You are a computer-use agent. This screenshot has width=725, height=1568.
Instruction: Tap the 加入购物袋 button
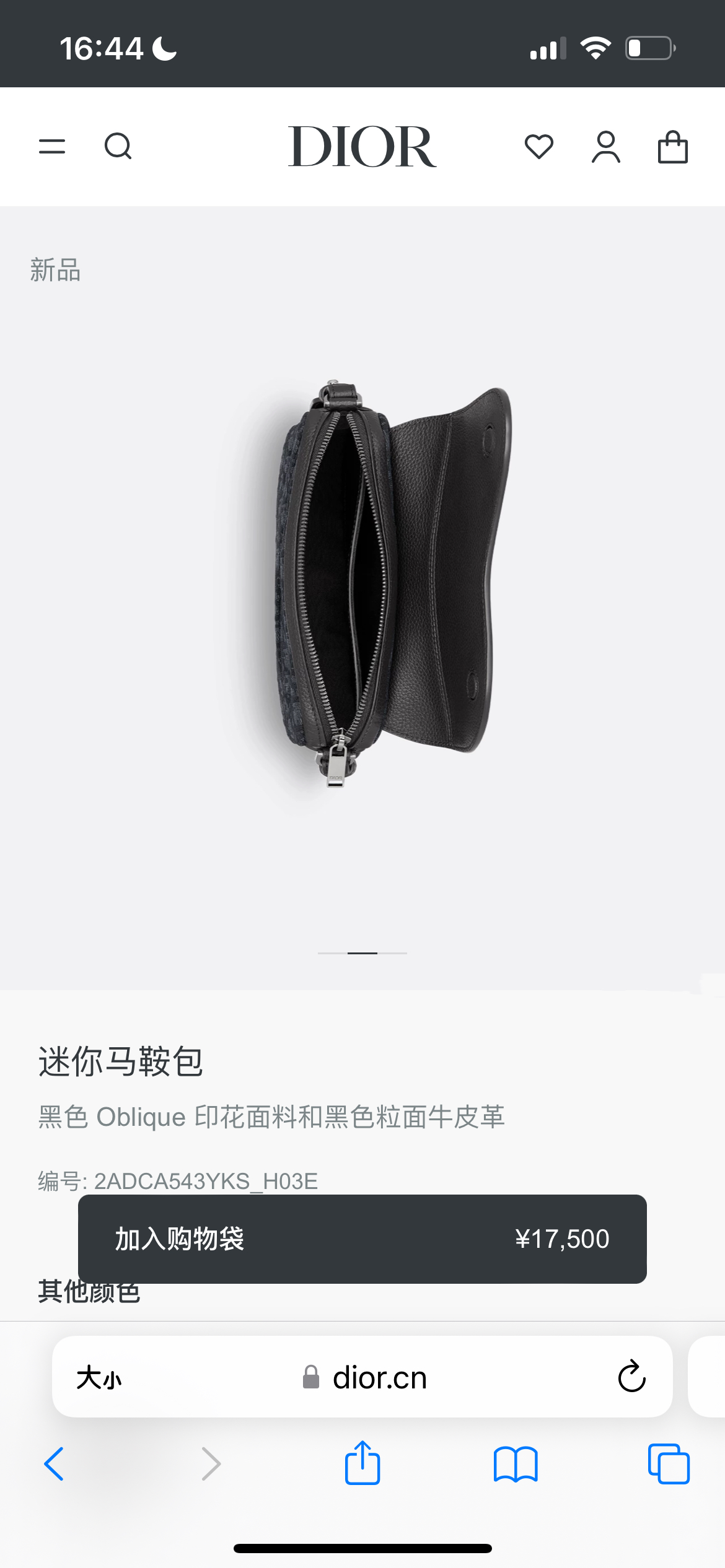[x=362, y=1239]
